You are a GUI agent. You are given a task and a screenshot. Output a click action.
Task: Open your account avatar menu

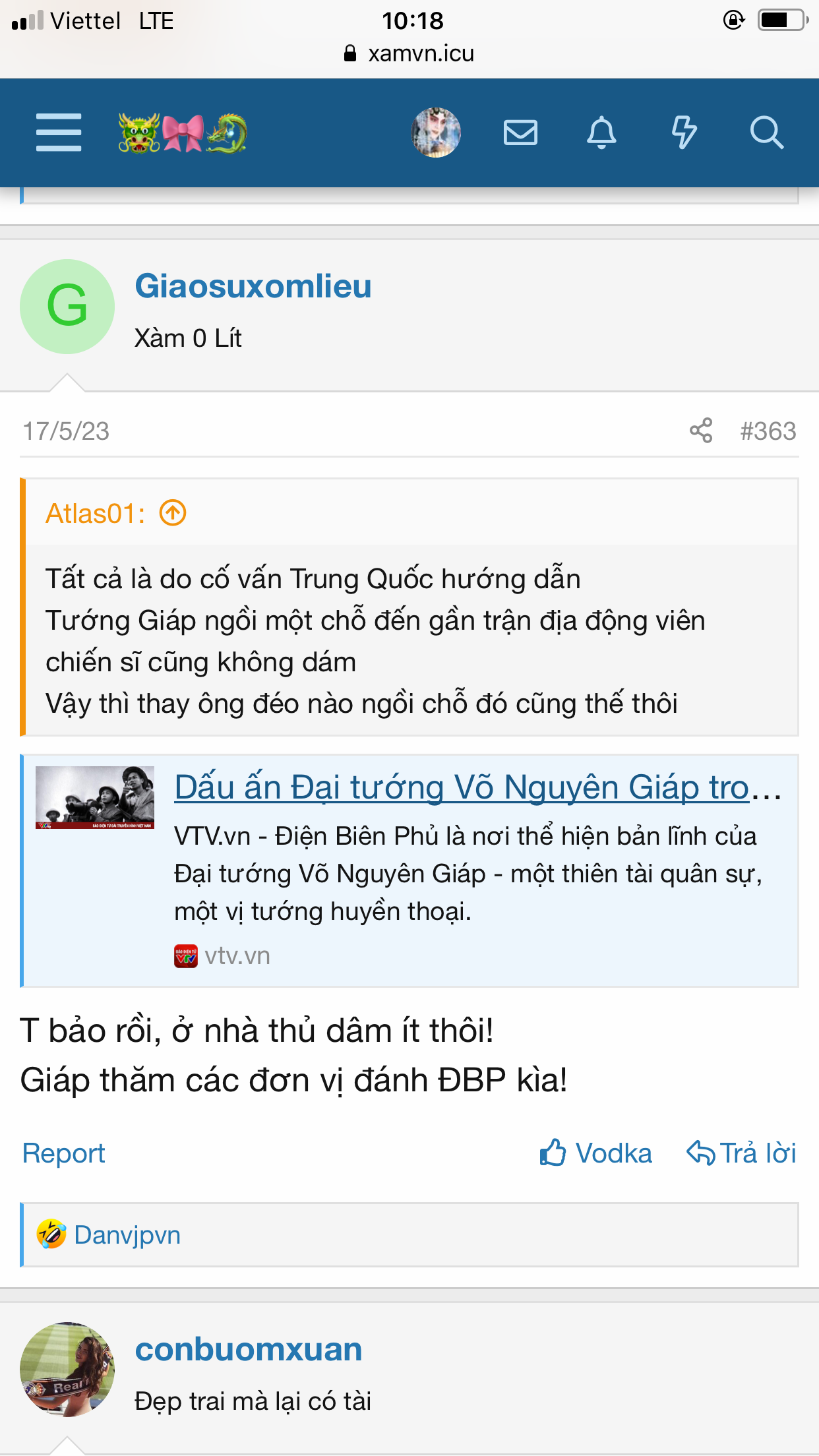(x=435, y=133)
